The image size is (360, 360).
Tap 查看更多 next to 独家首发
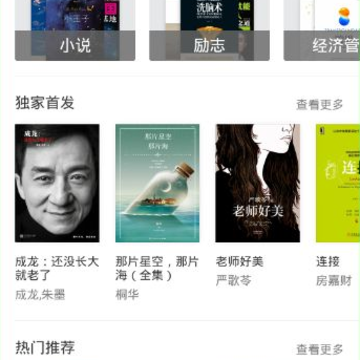click(x=319, y=104)
